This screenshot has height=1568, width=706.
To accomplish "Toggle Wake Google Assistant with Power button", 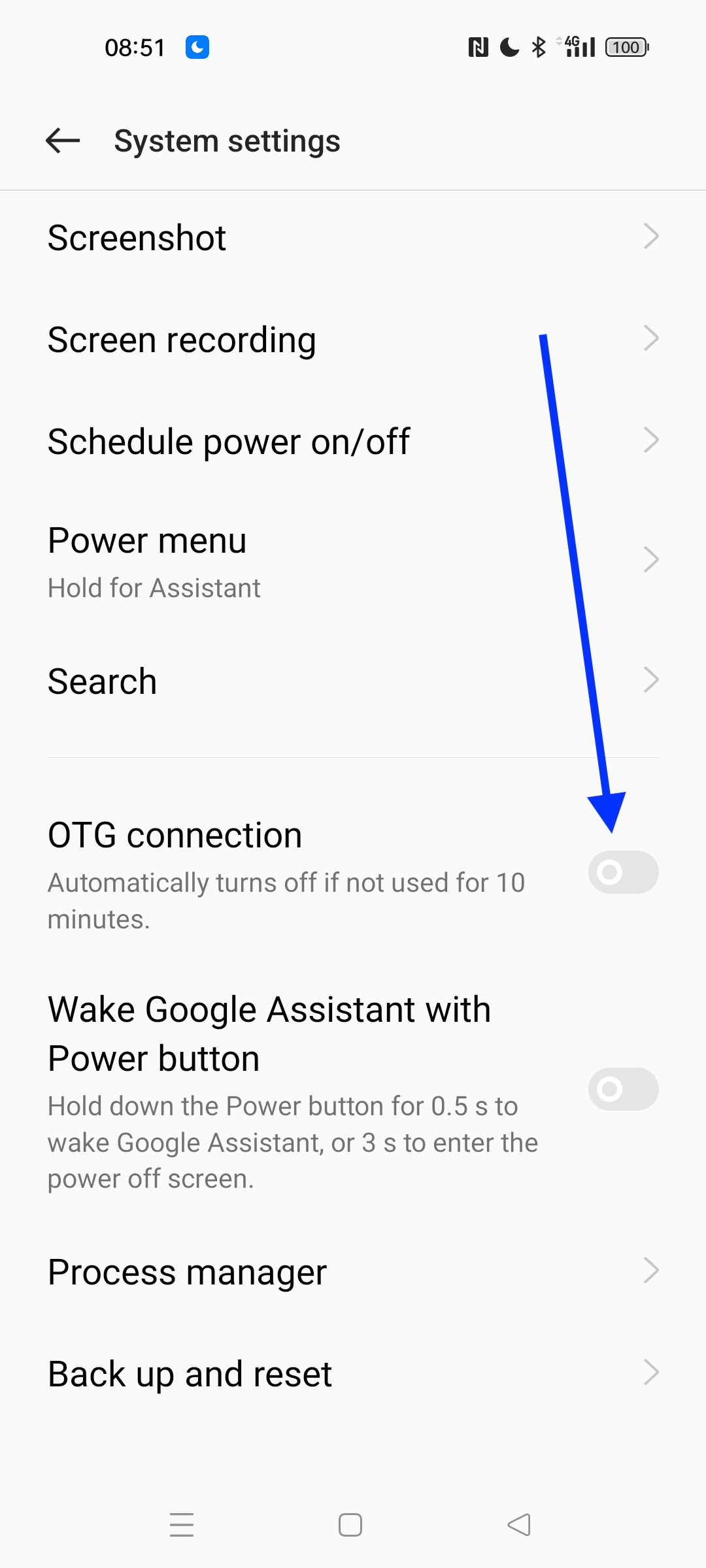I will [622, 1089].
